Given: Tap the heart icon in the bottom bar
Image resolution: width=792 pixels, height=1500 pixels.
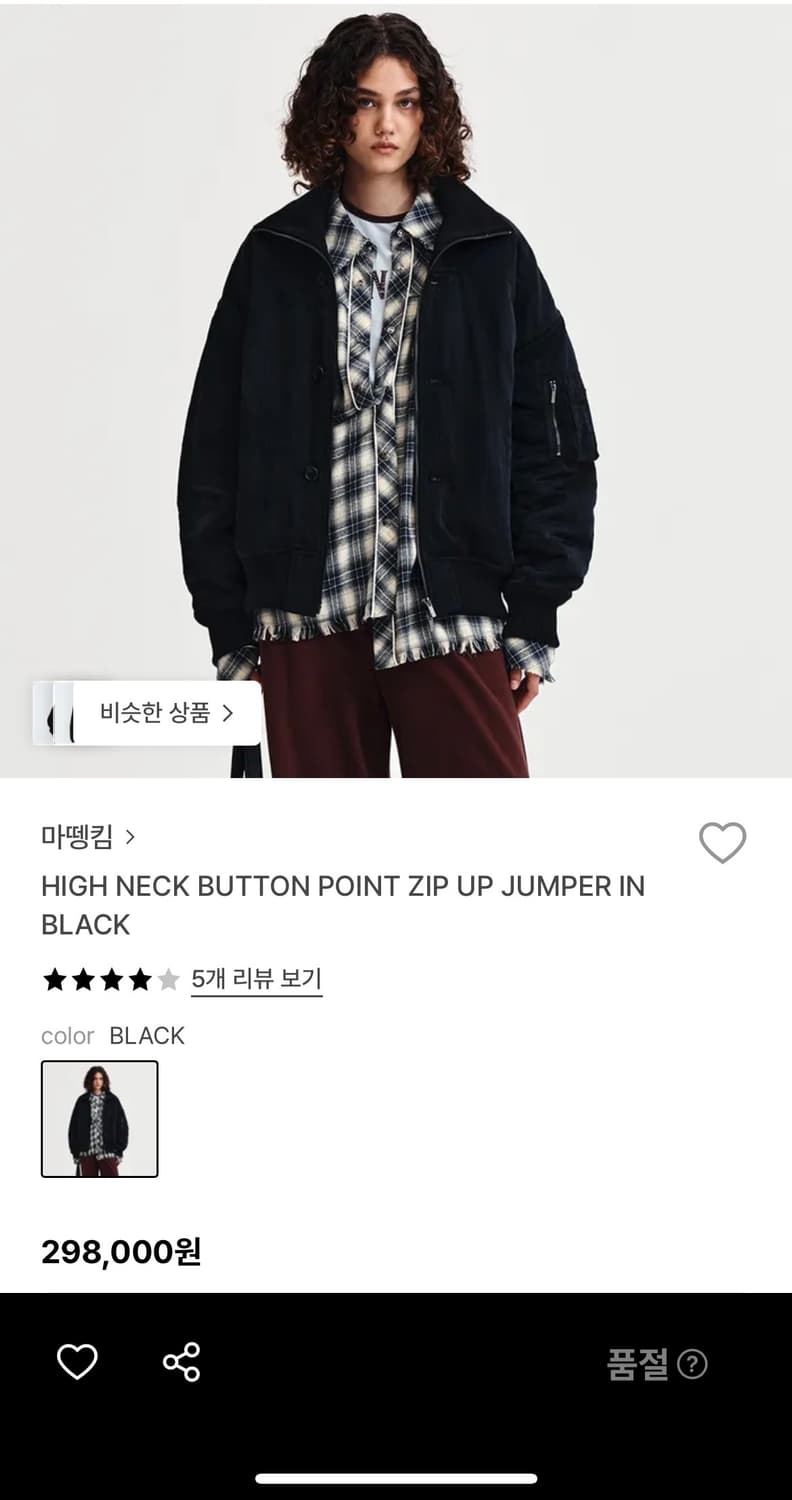Looking at the screenshot, I should (77, 1361).
